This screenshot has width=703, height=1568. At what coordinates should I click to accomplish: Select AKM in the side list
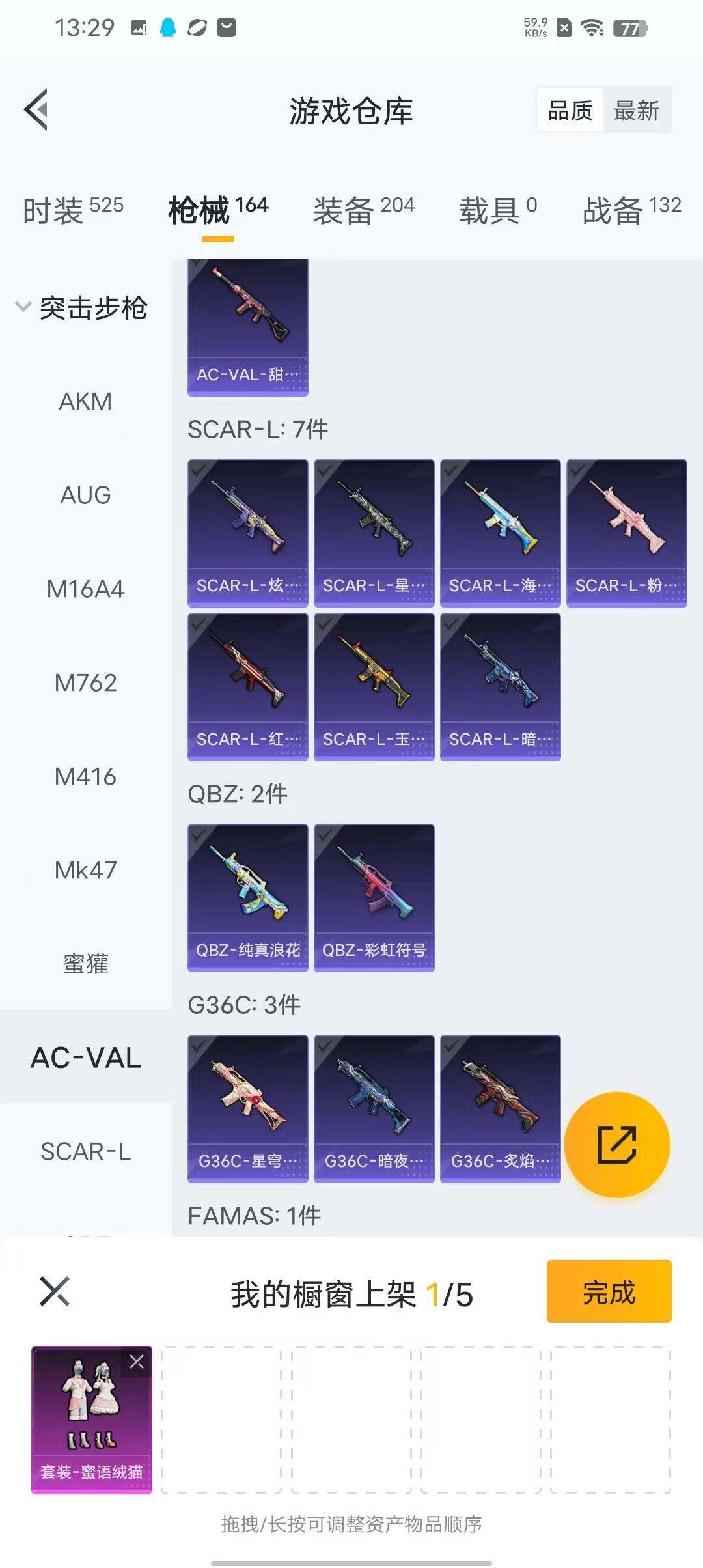(x=85, y=401)
